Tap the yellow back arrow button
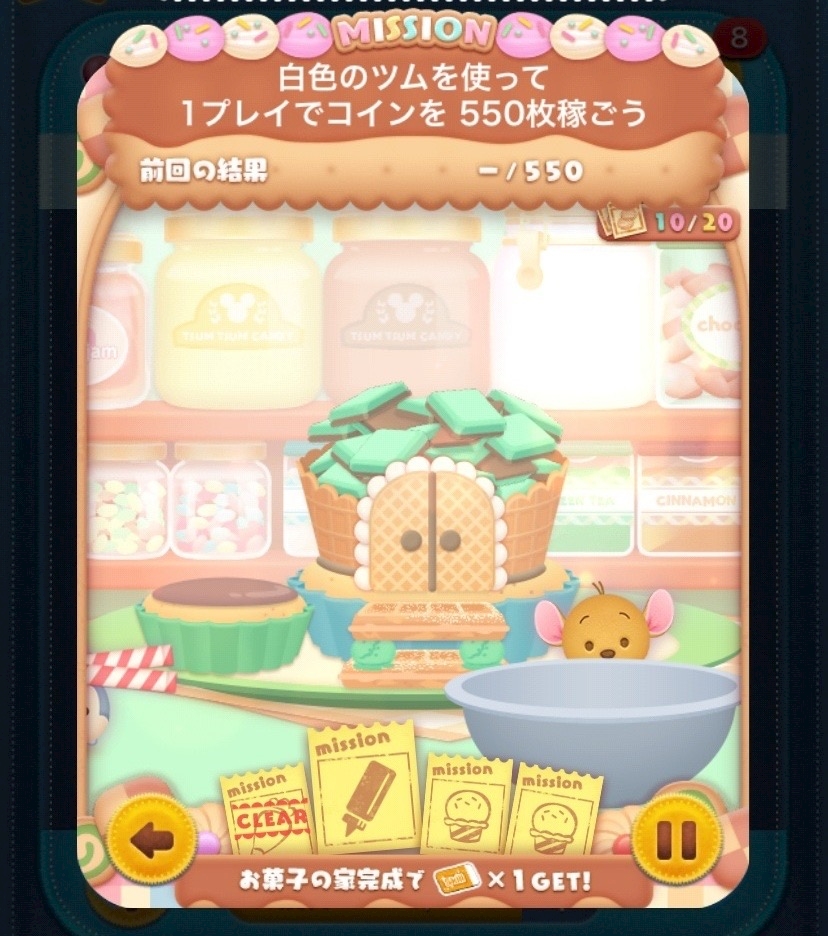The width and height of the screenshot is (828, 936). tap(152, 840)
